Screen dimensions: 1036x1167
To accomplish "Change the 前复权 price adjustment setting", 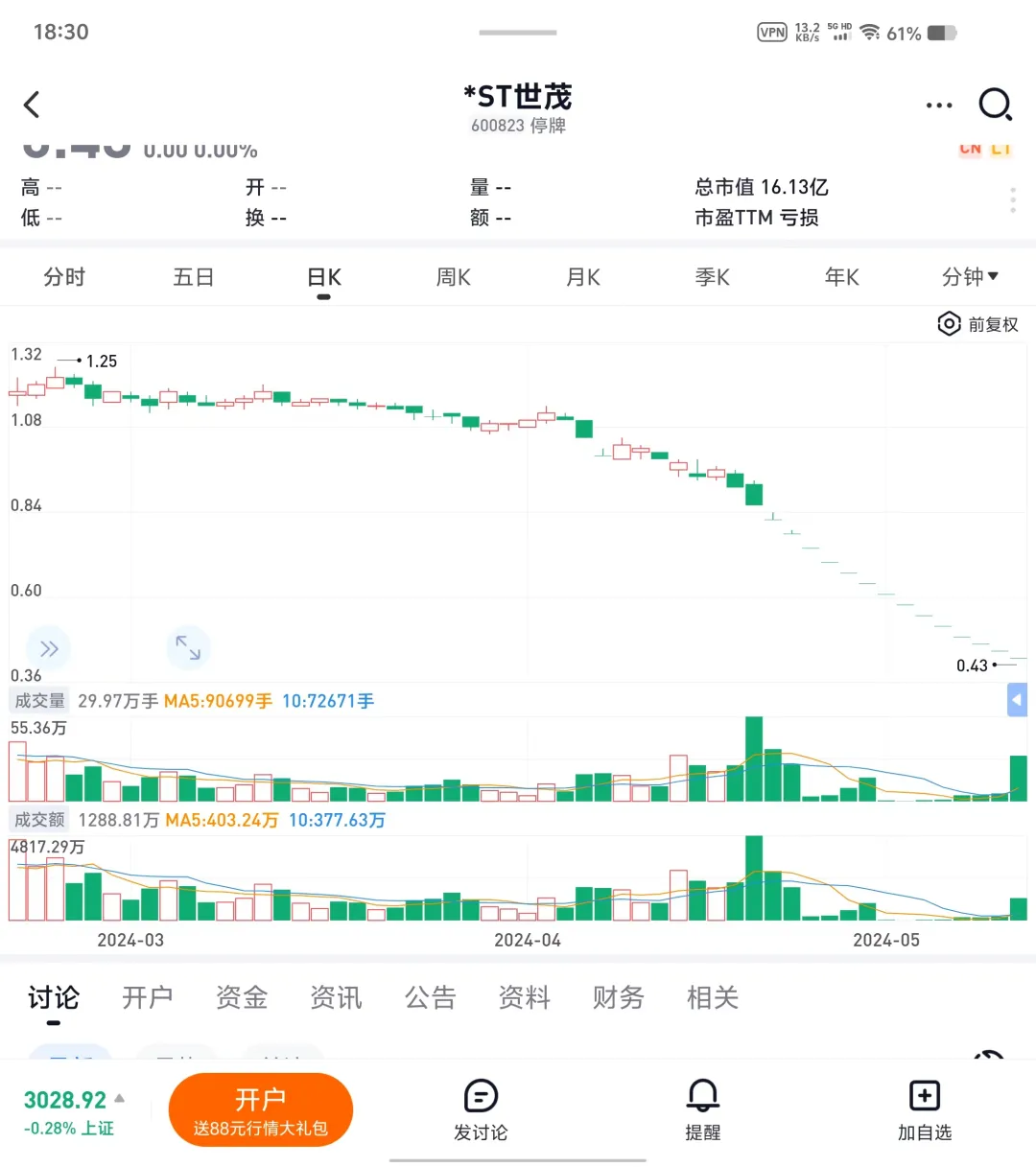I will coord(978,324).
